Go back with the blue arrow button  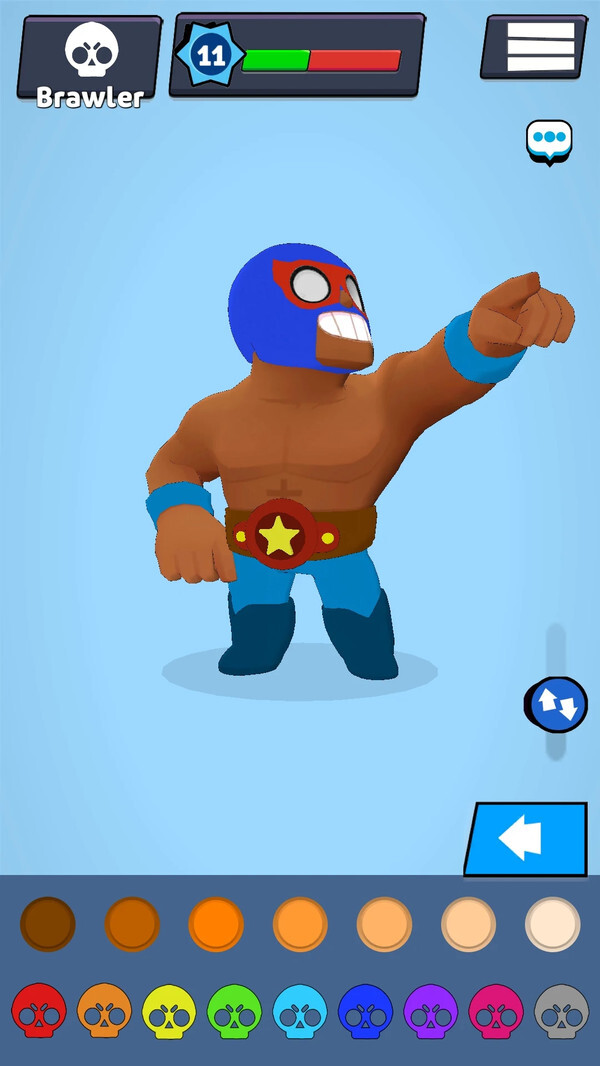[x=527, y=839]
